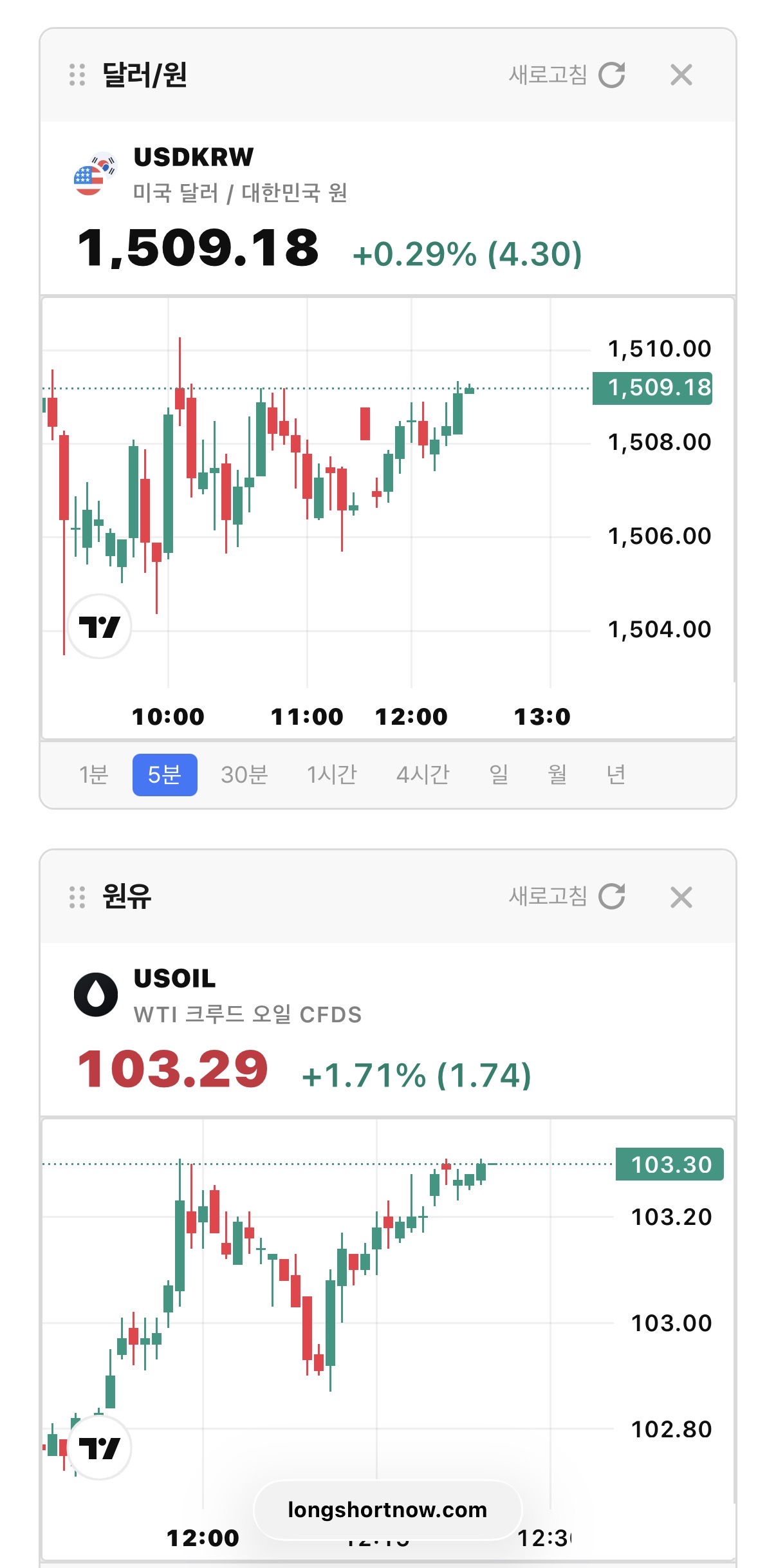
Task: Close the 달러/원 widget
Action: 681,75
